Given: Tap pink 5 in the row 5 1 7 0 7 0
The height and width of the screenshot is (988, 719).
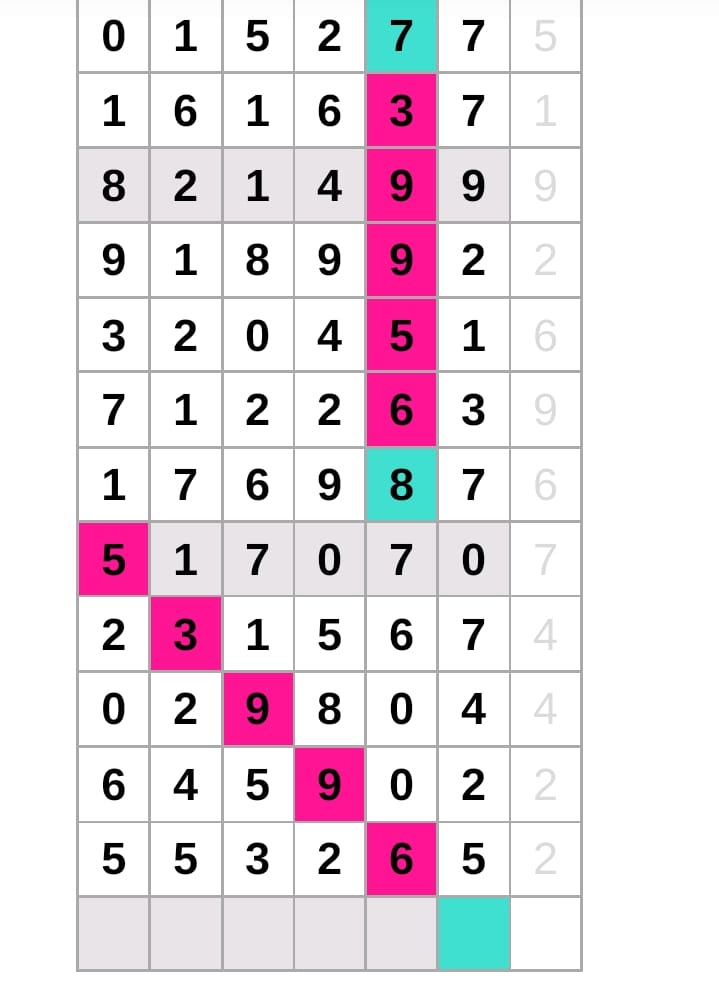Looking at the screenshot, I should [x=113, y=559].
